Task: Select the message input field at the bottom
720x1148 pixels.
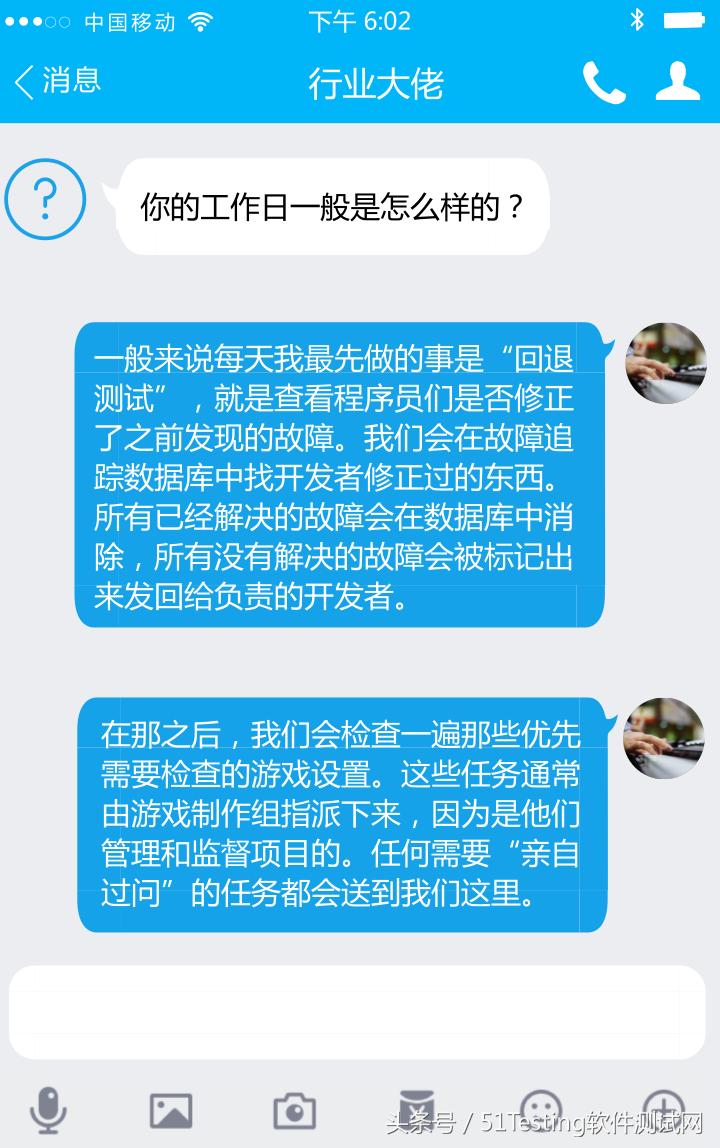Action: 360,1010
